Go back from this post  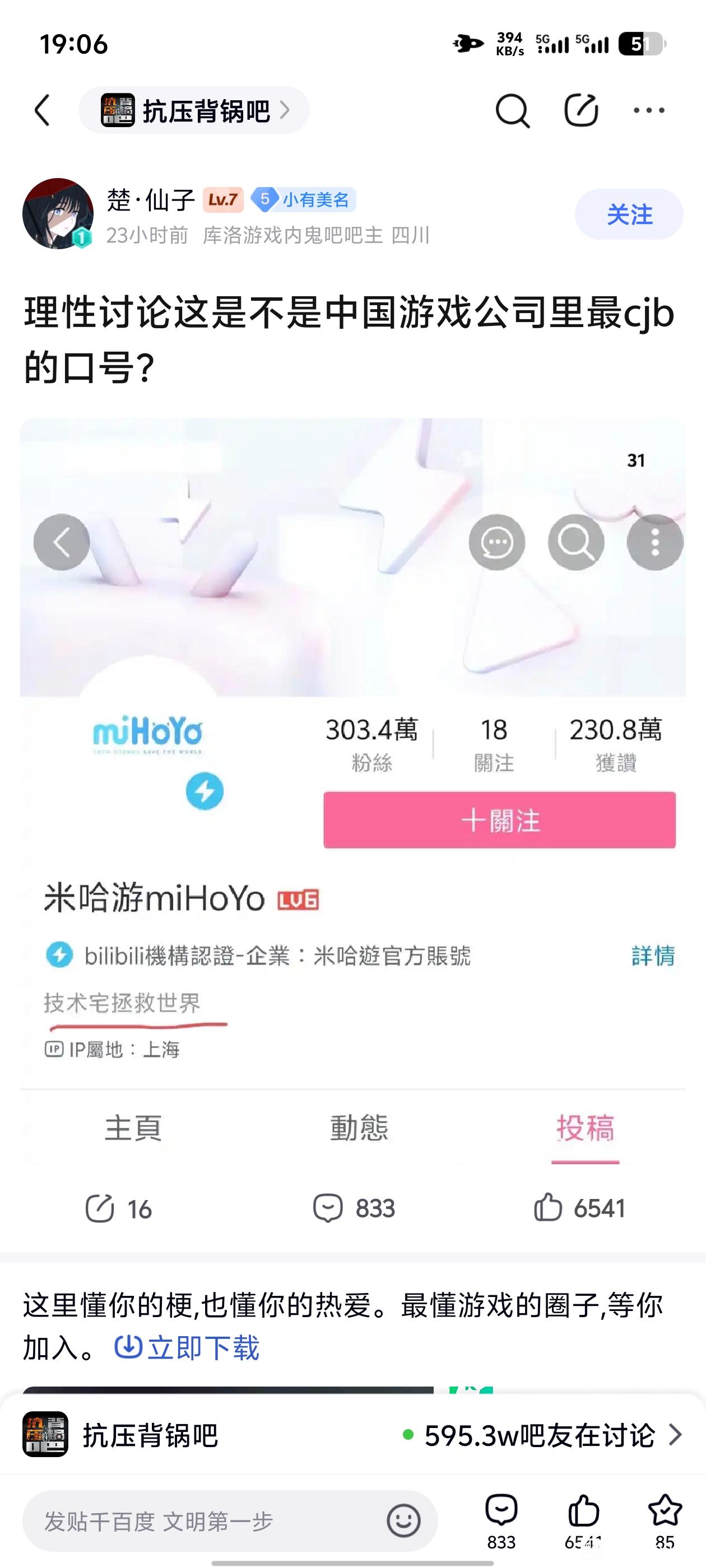[x=43, y=111]
